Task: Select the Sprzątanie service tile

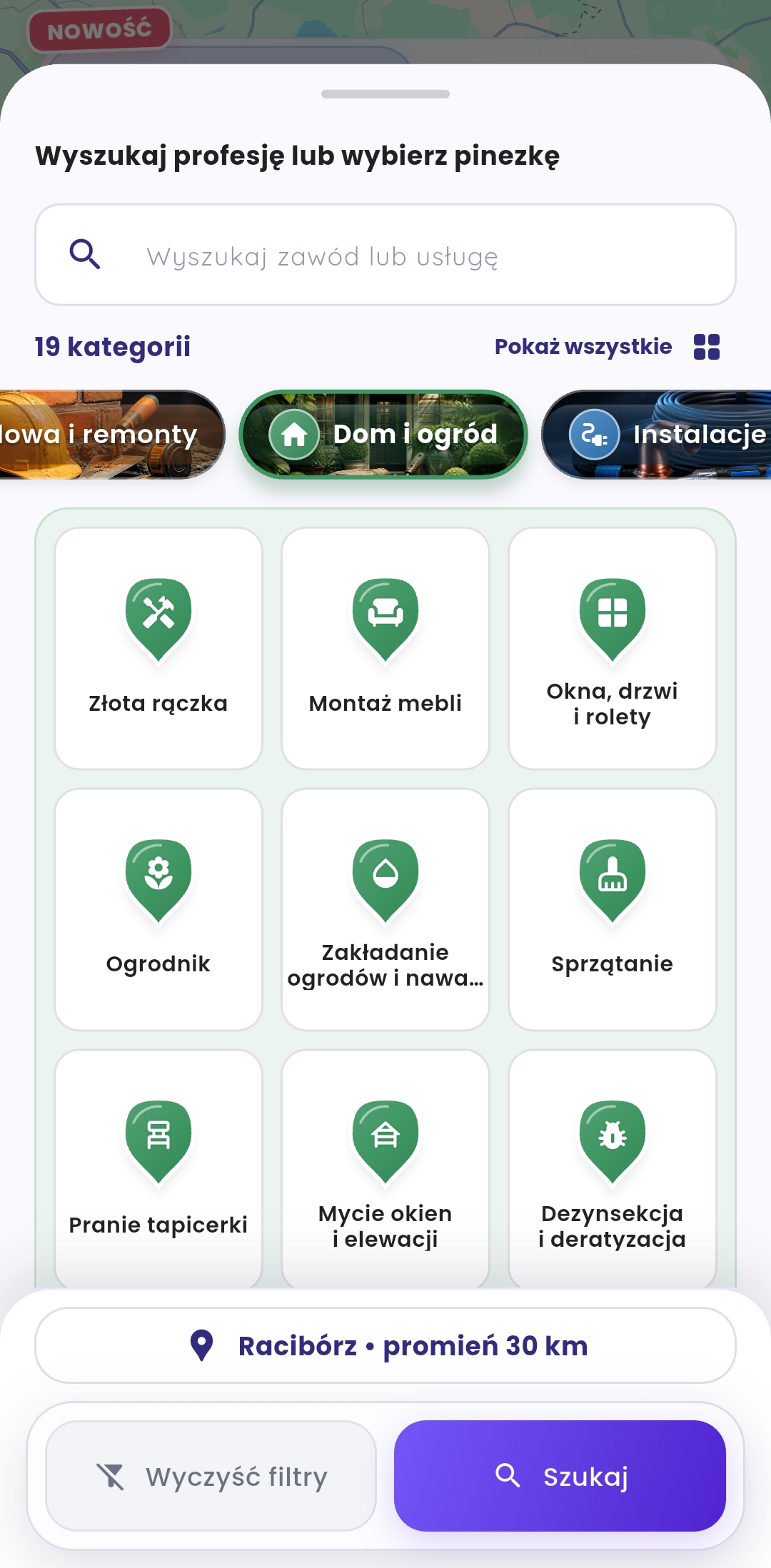Action: pyautogui.click(x=613, y=909)
